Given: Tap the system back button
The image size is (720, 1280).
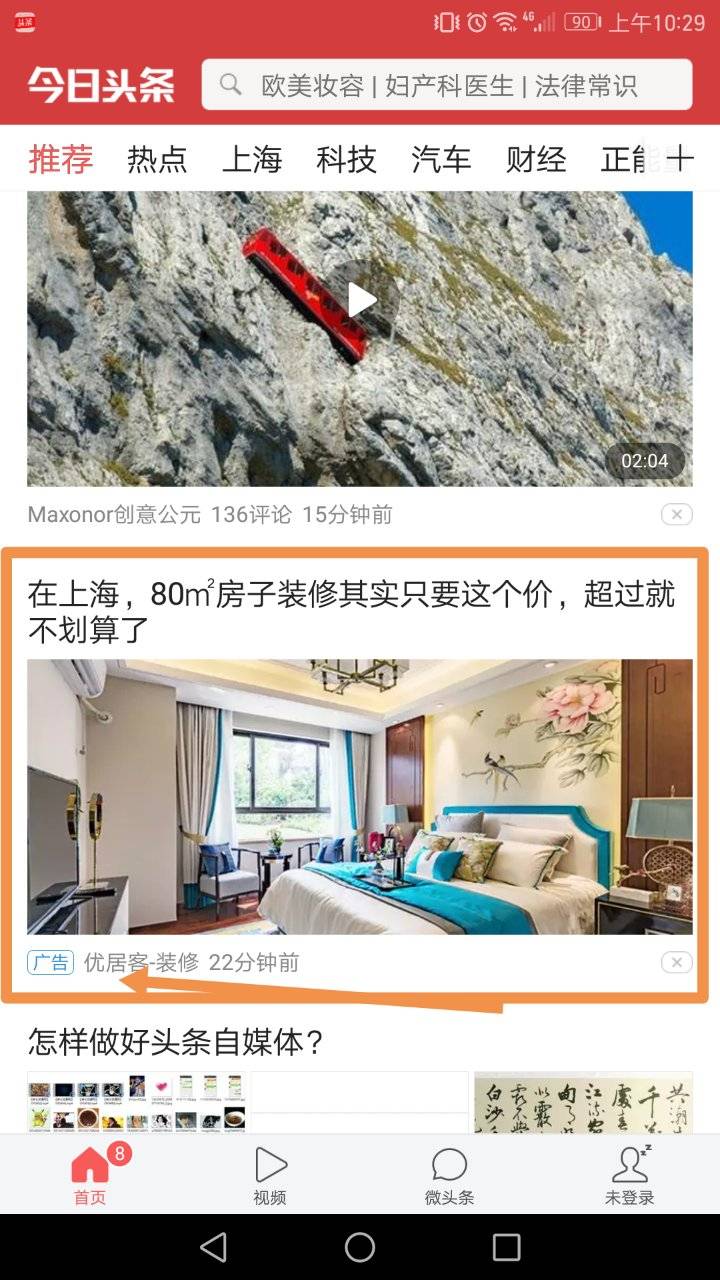Looking at the screenshot, I should [x=213, y=1247].
